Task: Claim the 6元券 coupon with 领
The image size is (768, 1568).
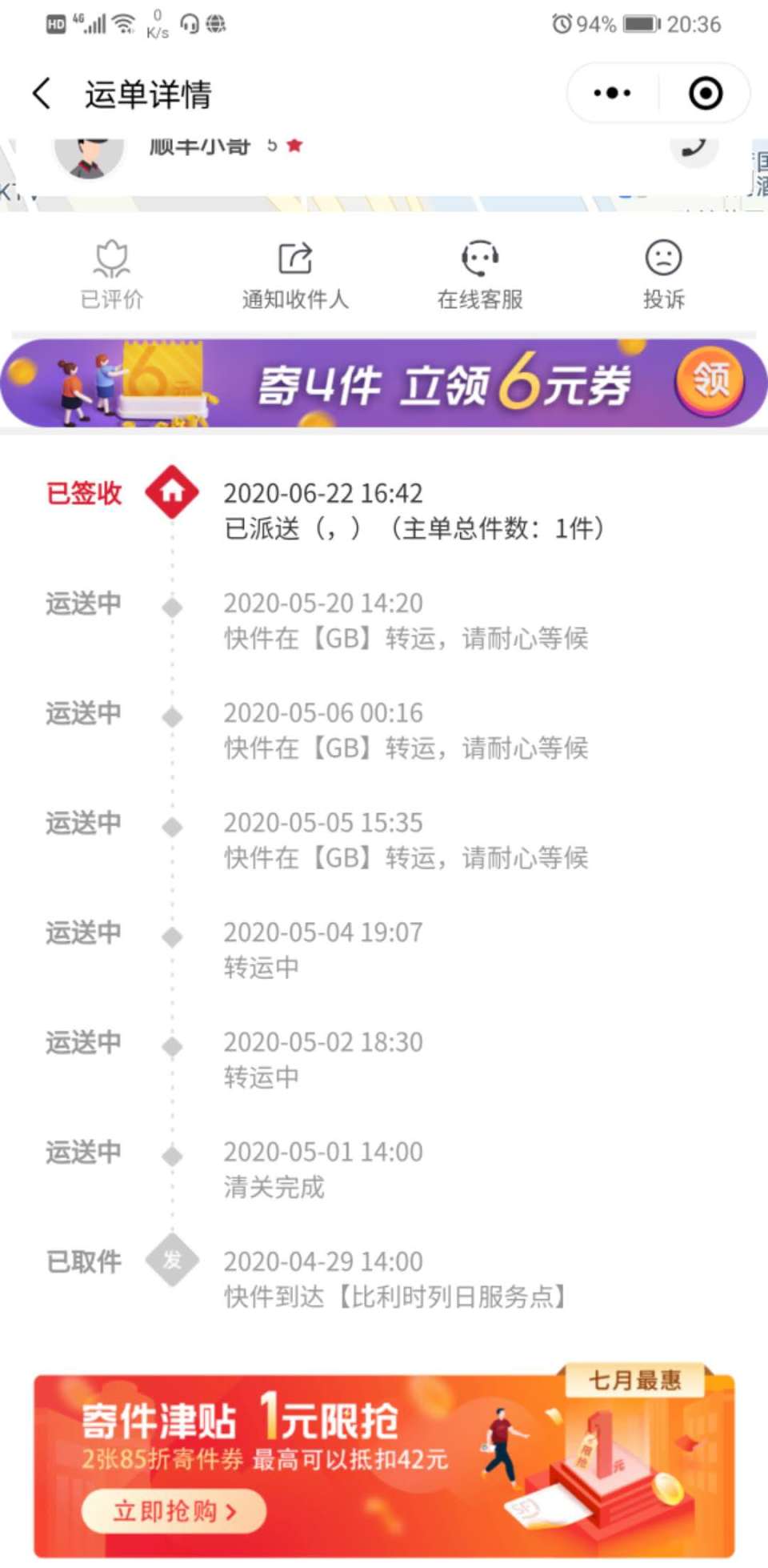Action: pyautogui.click(x=710, y=380)
